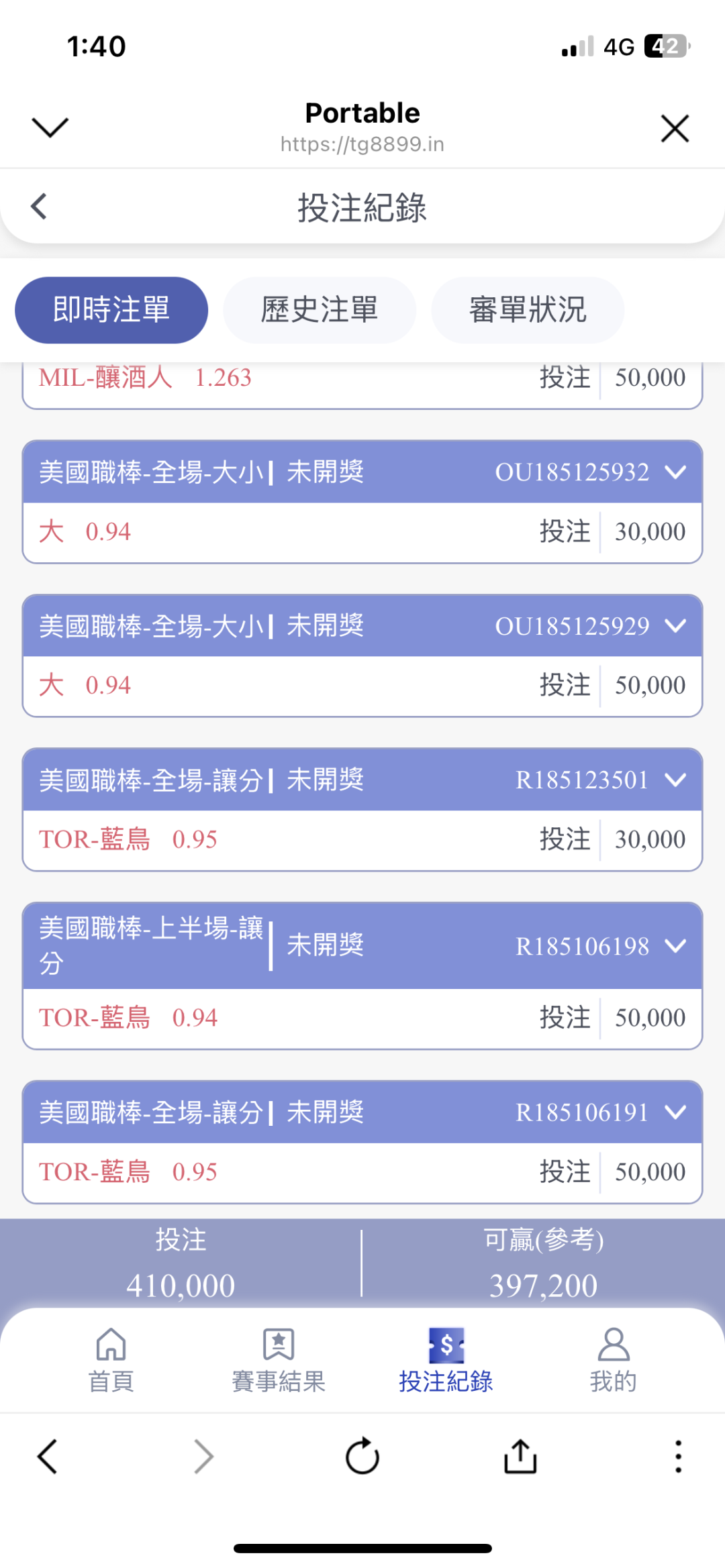Open the browser's three-dot menu
This screenshot has width=725, height=1568.
[679, 1457]
